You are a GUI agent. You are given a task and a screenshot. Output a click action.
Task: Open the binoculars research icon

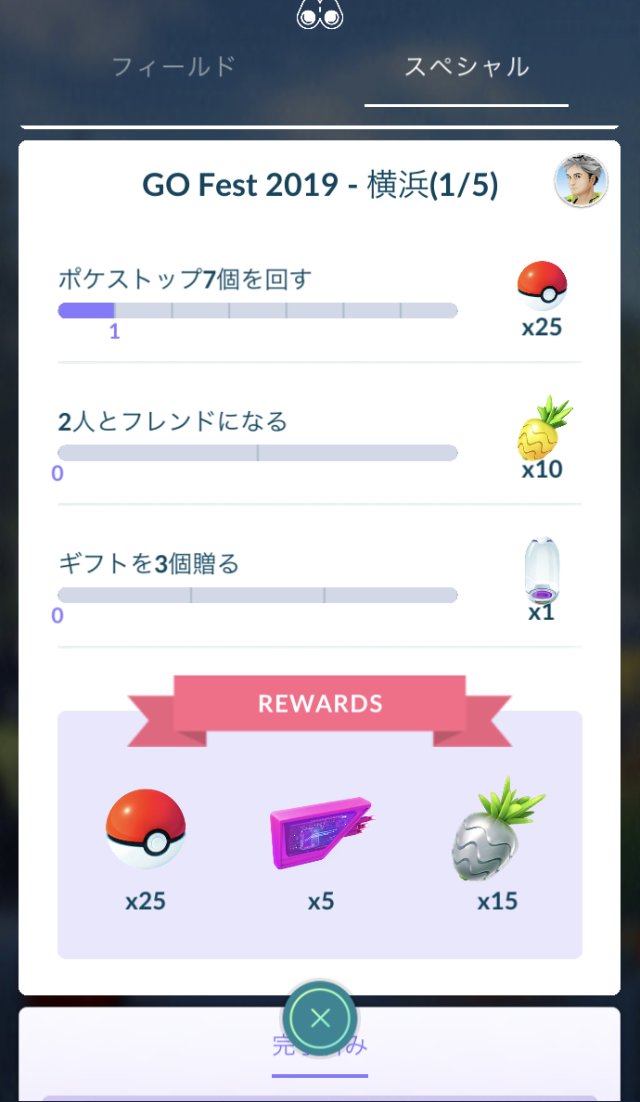pyautogui.click(x=320, y=14)
